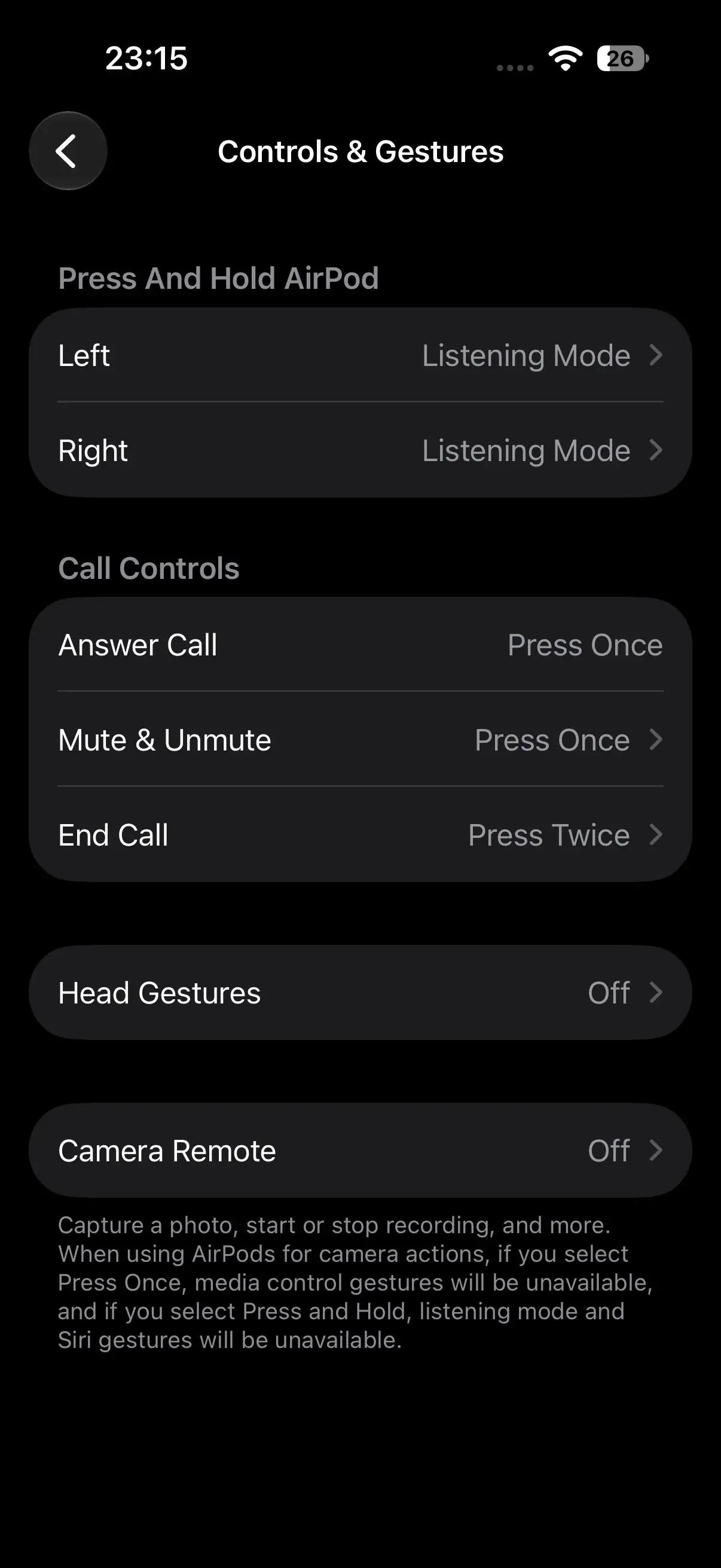Go back from Controls & Gestures
Image resolution: width=721 pixels, height=1568 pixels.
tap(68, 151)
